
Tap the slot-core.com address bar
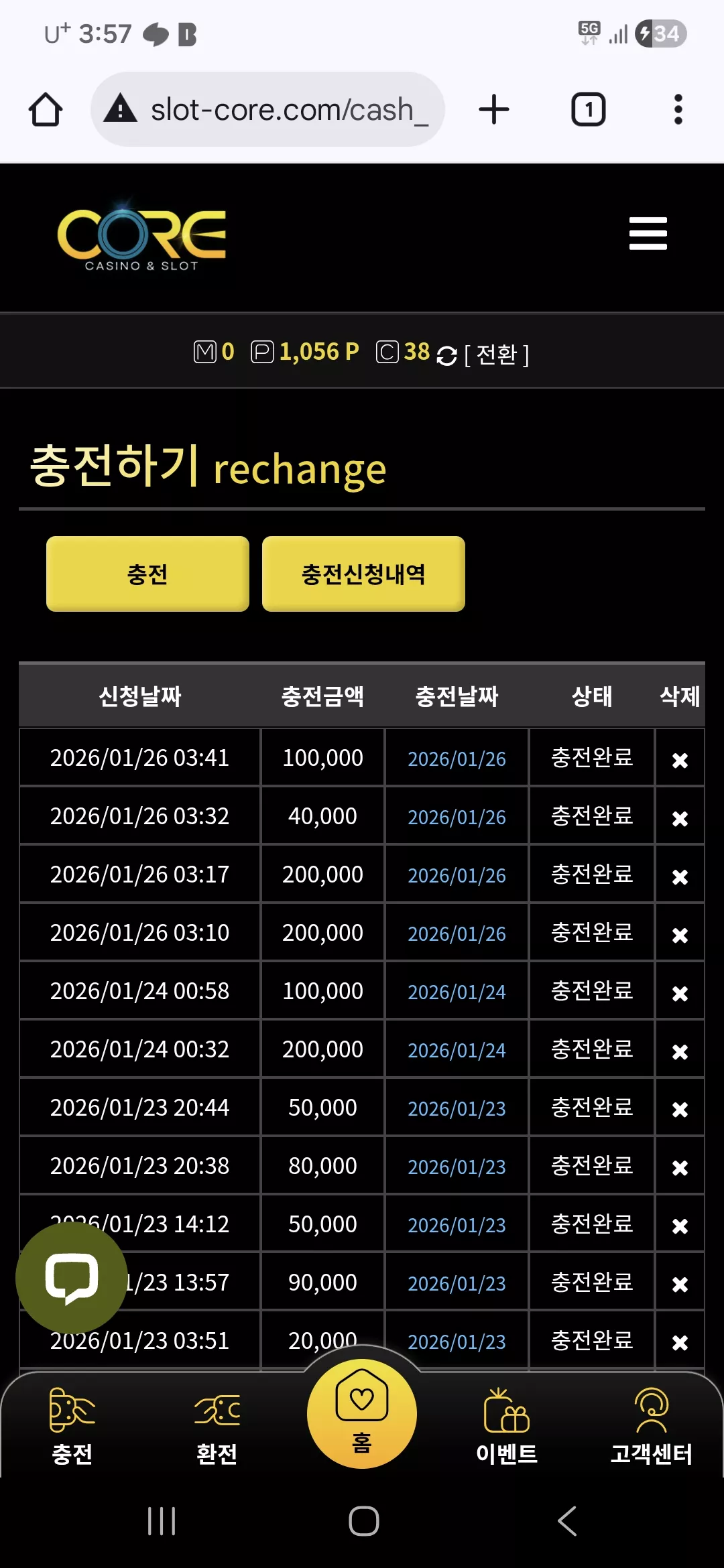(268, 109)
